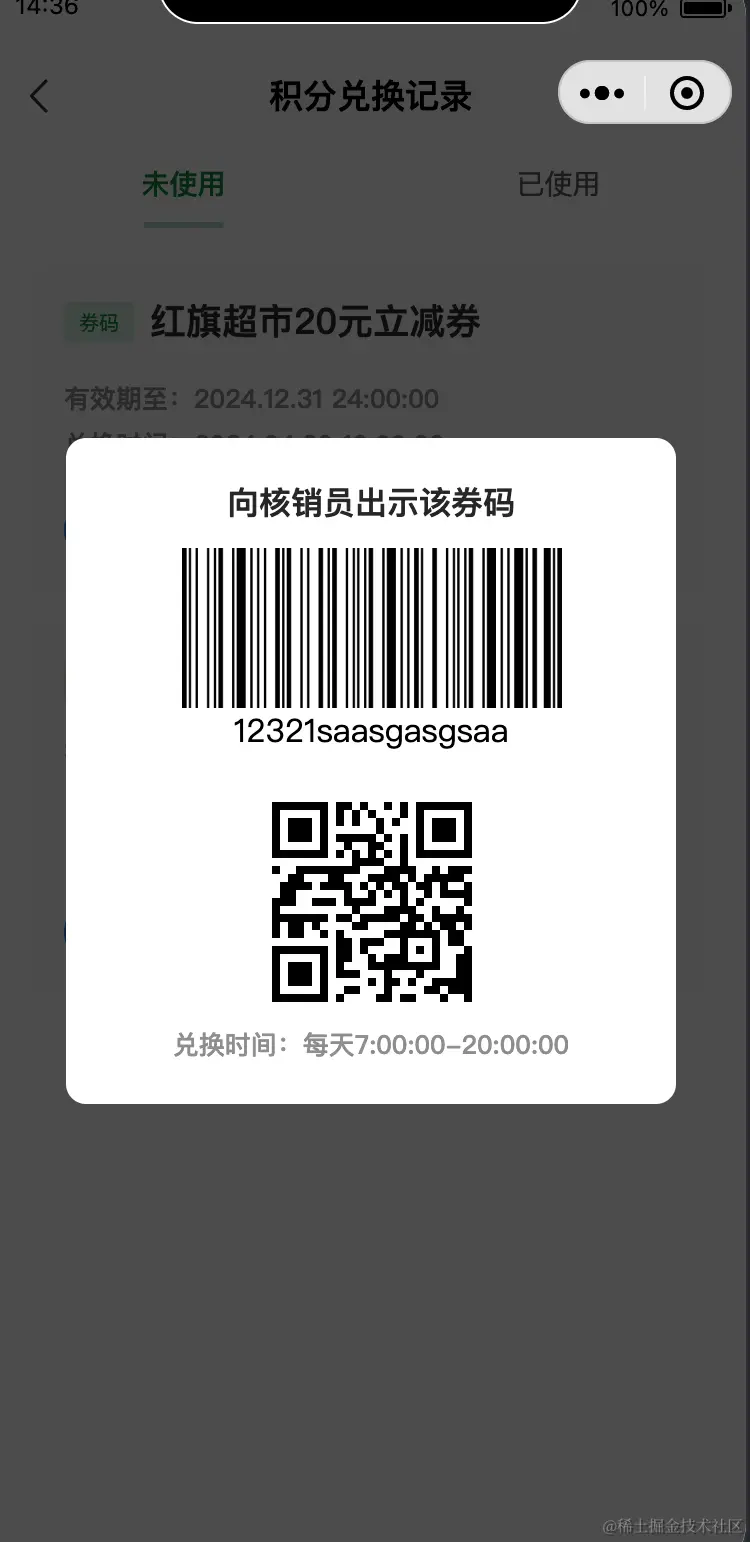Close the mini program with the circle button
This screenshot has height=1542, width=750.
(687, 93)
